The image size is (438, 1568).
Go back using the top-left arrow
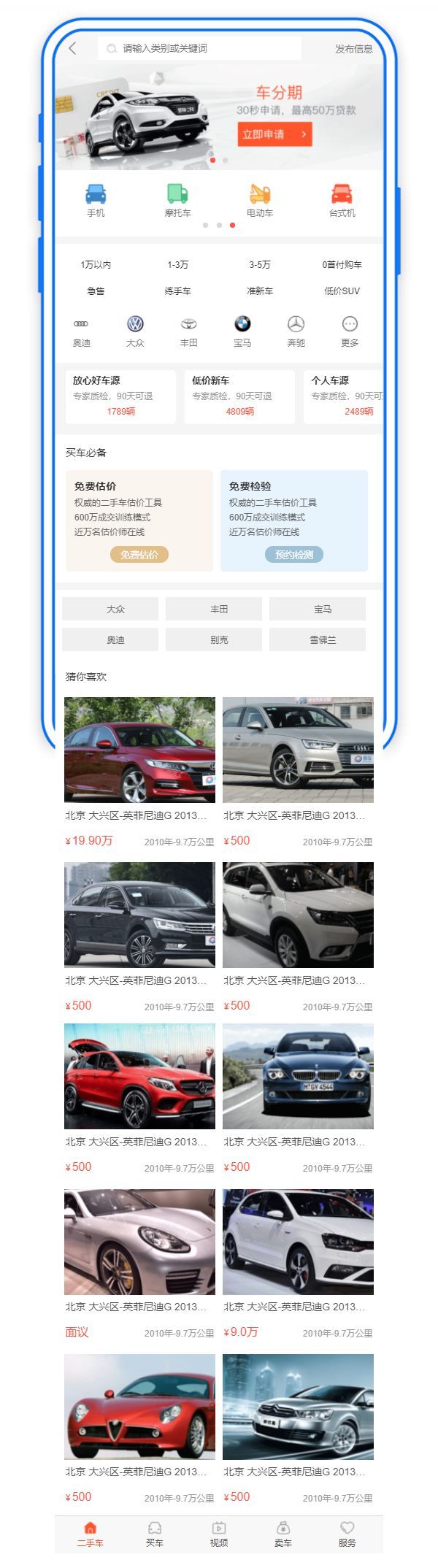click(72, 48)
